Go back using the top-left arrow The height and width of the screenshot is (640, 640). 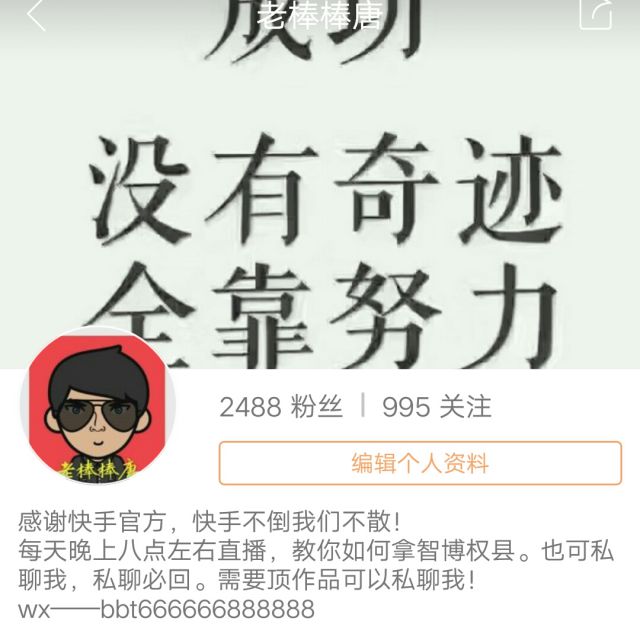(36, 15)
